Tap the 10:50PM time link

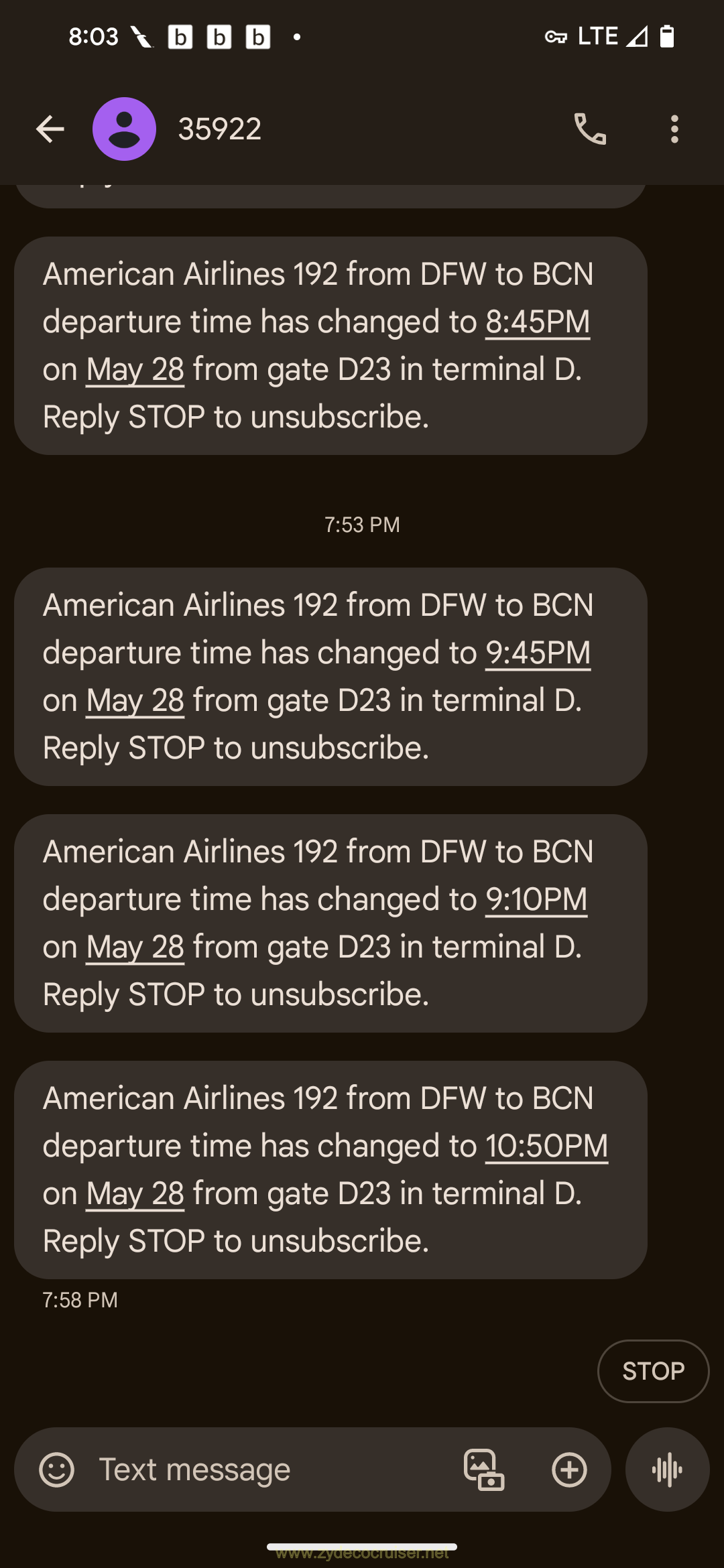tap(546, 1147)
